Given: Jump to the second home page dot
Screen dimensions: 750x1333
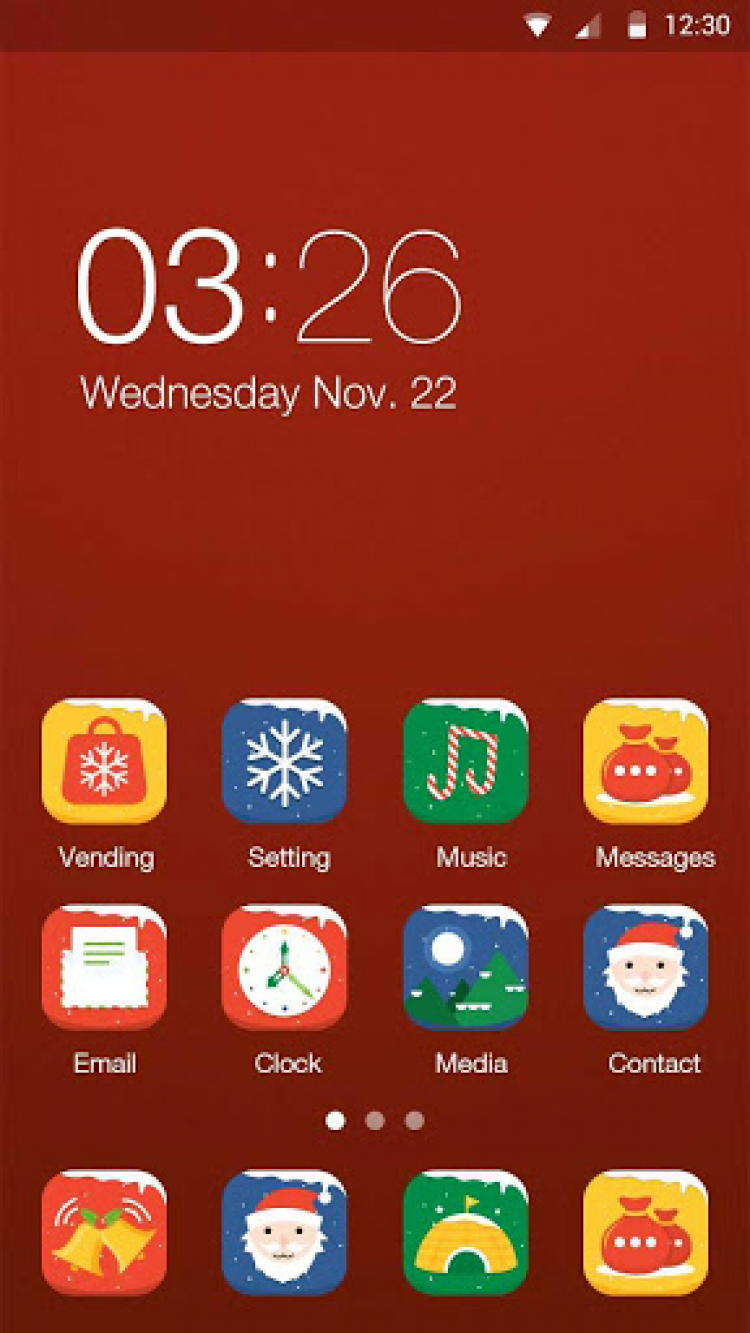Looking at the screenshot, I should [x=375, y=1120].
